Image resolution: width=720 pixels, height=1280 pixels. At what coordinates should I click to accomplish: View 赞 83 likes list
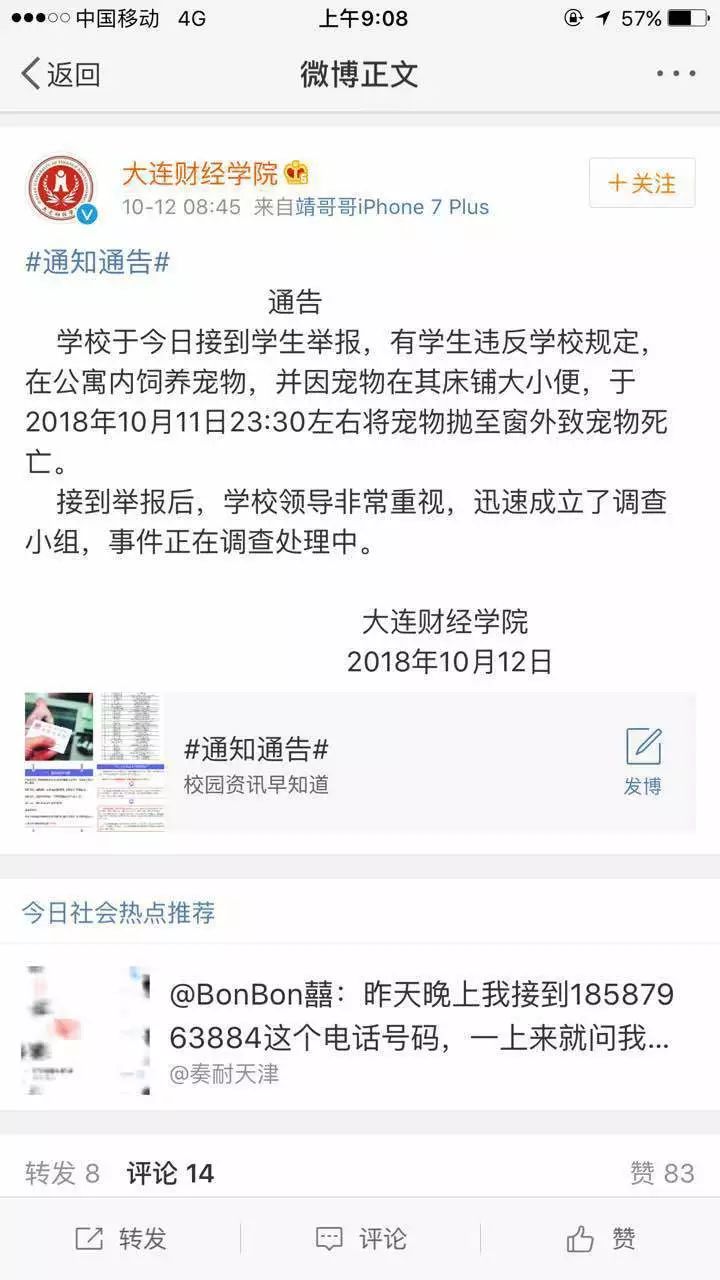tap(661, 1173)
